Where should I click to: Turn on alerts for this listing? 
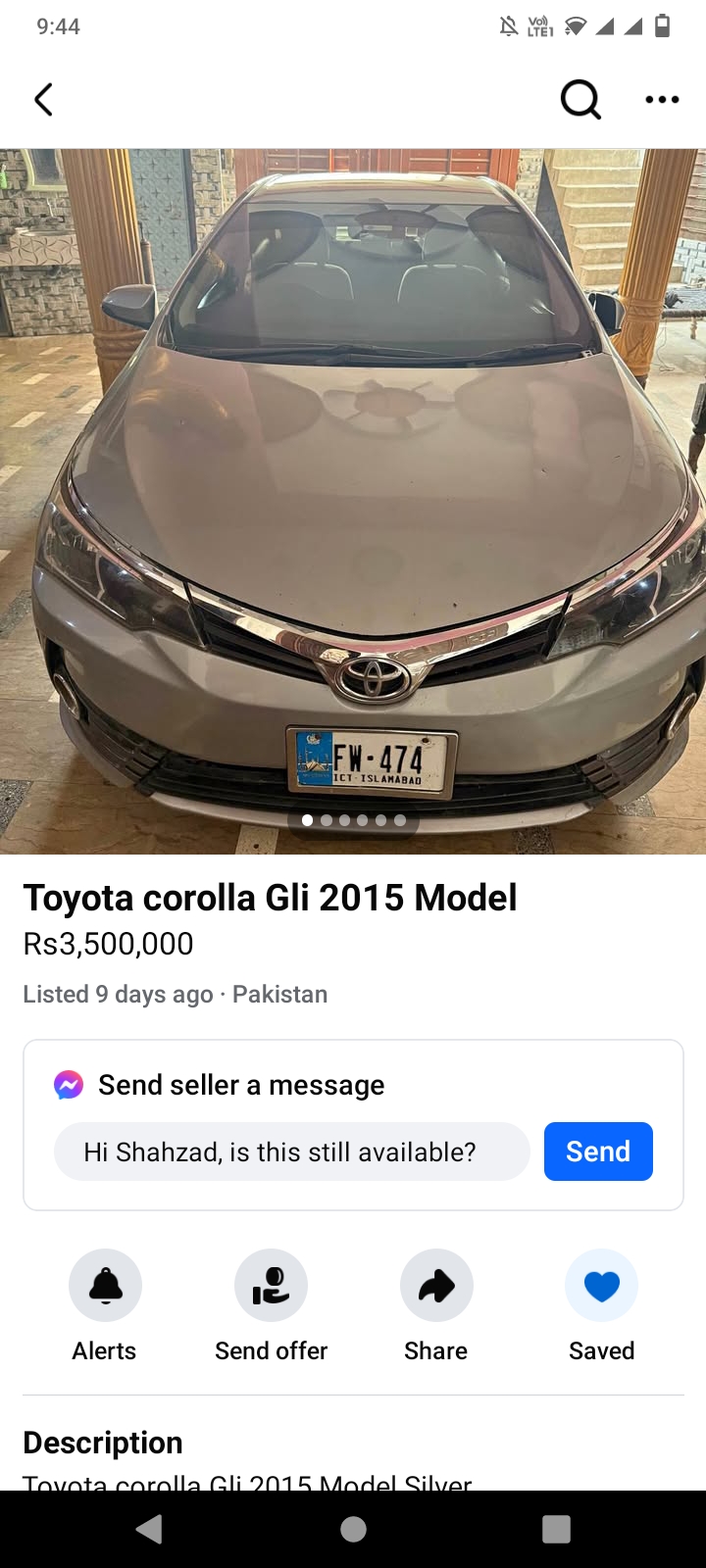pyautogui.click(x=105, y=1286)
